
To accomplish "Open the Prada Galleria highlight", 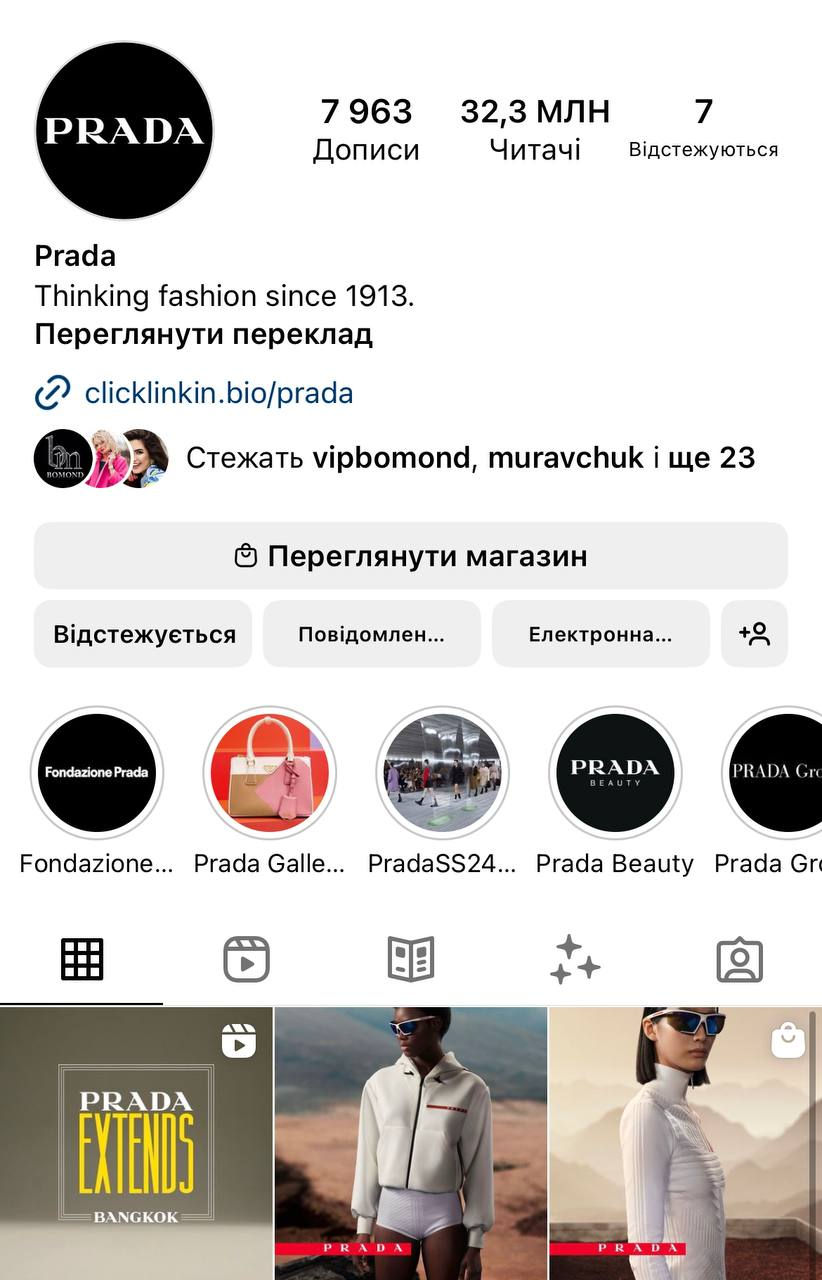I will [269, 773].
